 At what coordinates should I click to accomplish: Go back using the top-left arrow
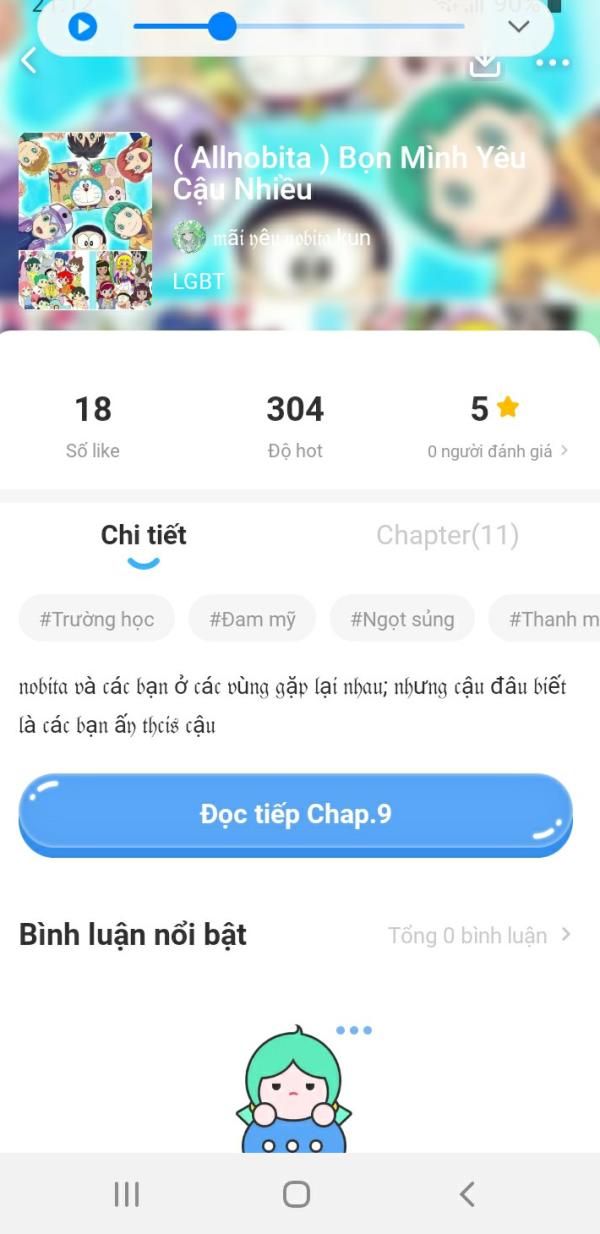29,61
